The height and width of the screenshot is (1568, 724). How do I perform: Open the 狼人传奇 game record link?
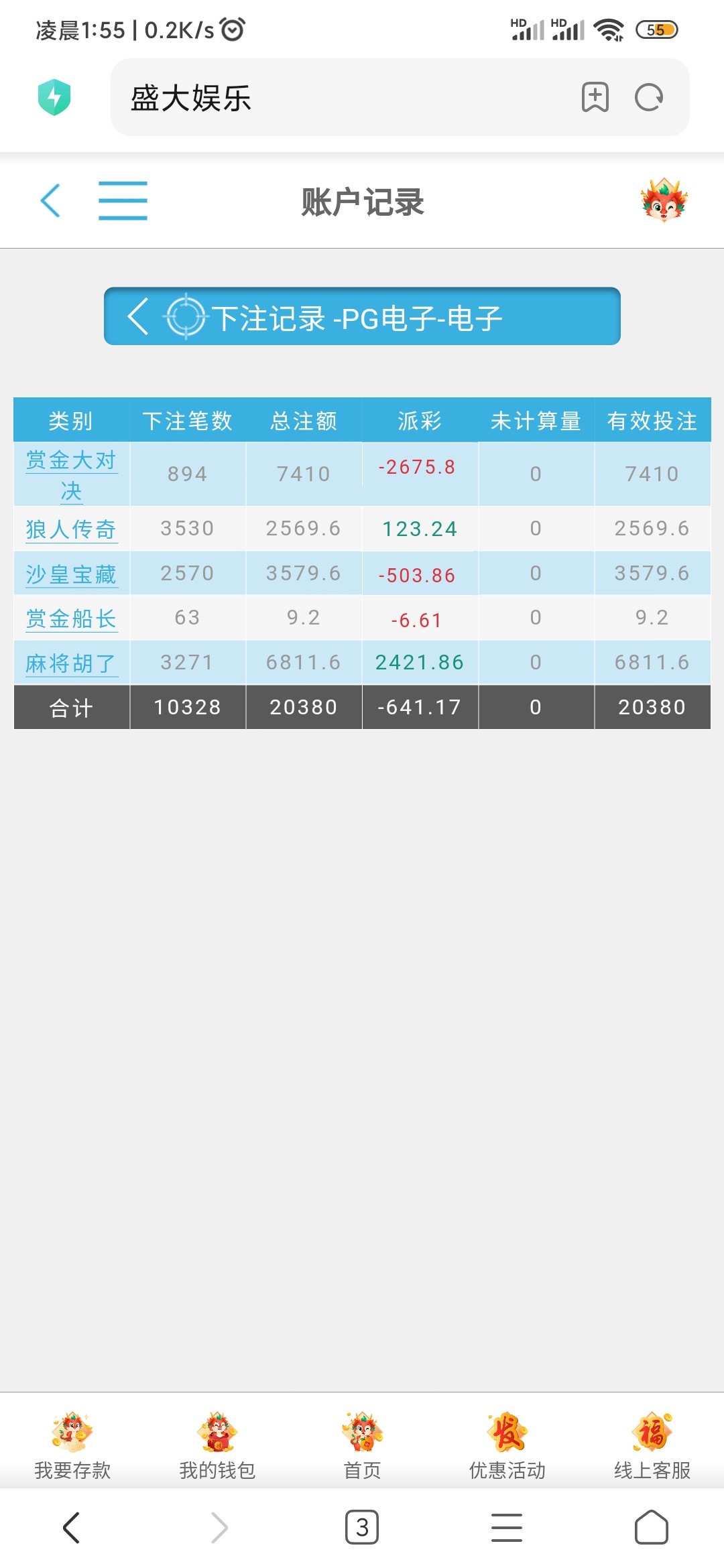click(71, 529)
